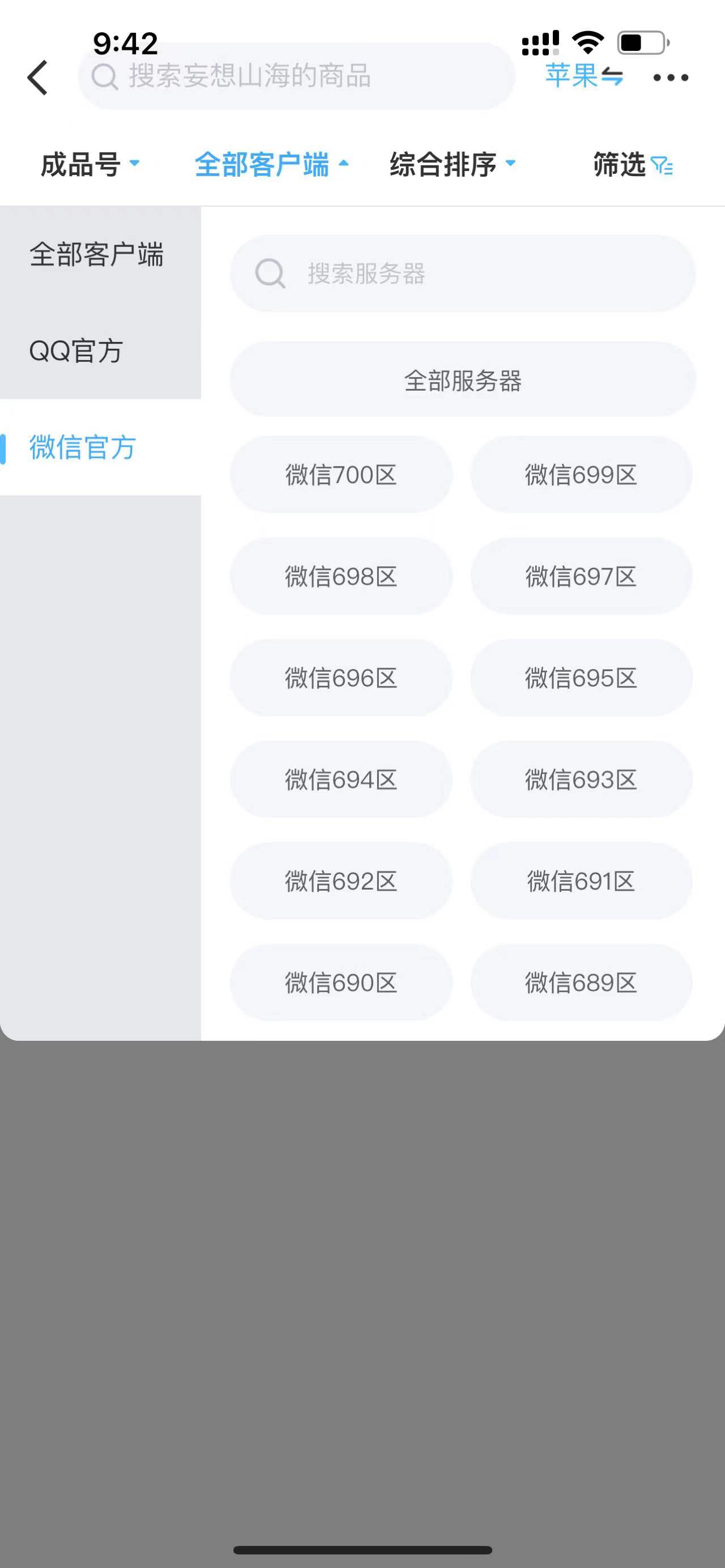725x1568 pixels.
Task: Pick server 微信699区
Action: tap(581, 475)
